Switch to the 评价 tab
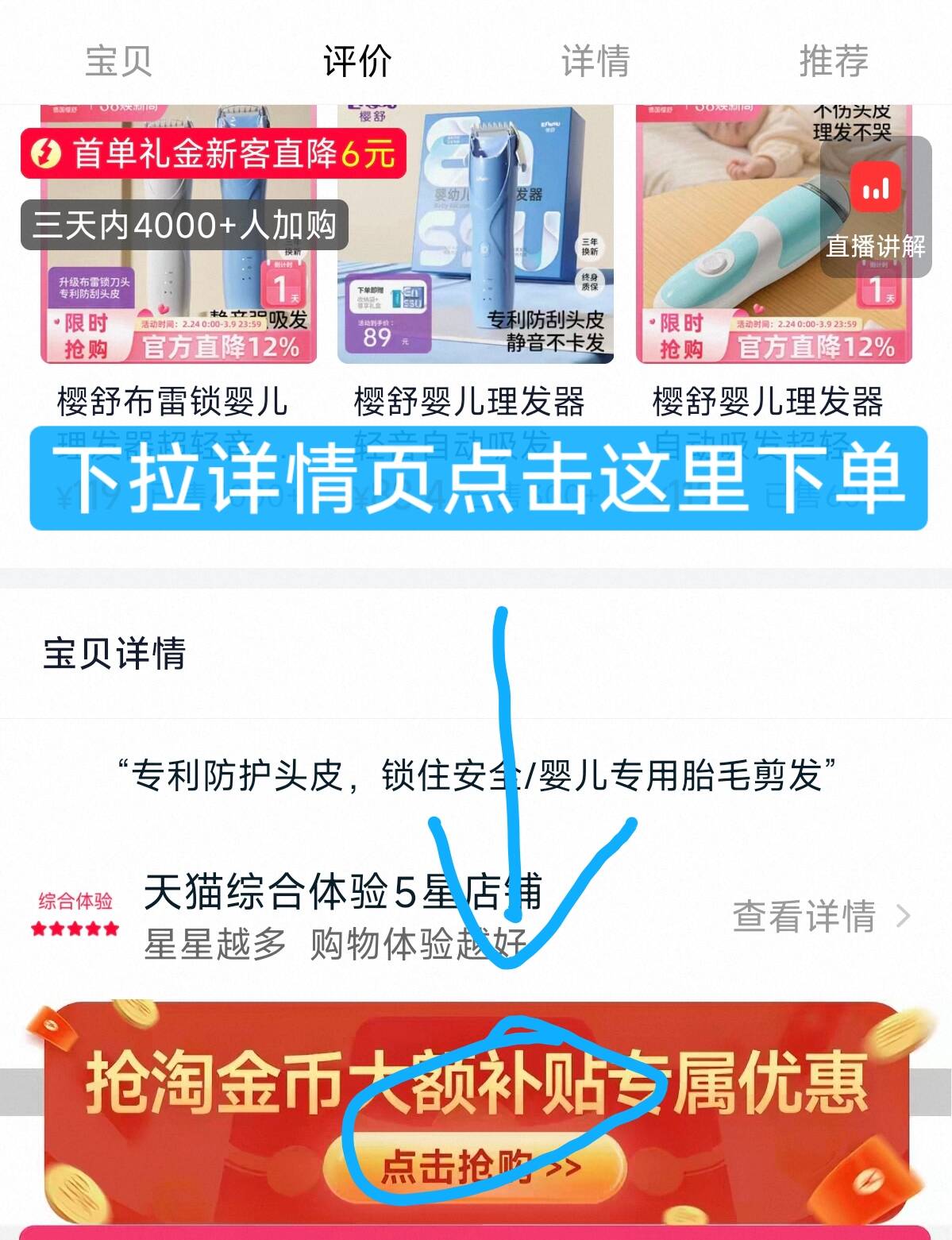The width and height of the screenshot is (952, 1240). pos(357,61)
